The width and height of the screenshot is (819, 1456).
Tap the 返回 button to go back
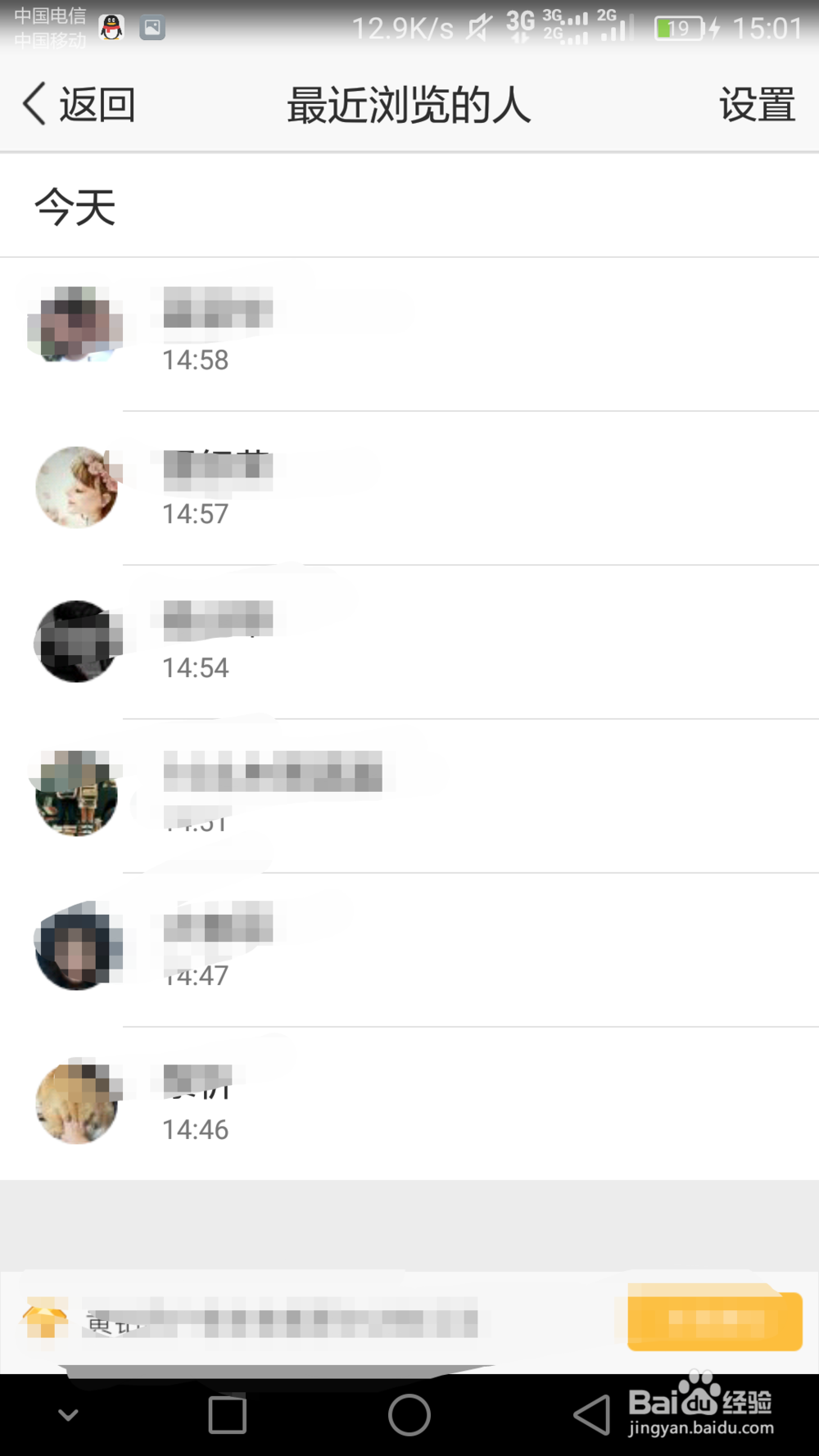pyautogui.click(x=96, y=104)
